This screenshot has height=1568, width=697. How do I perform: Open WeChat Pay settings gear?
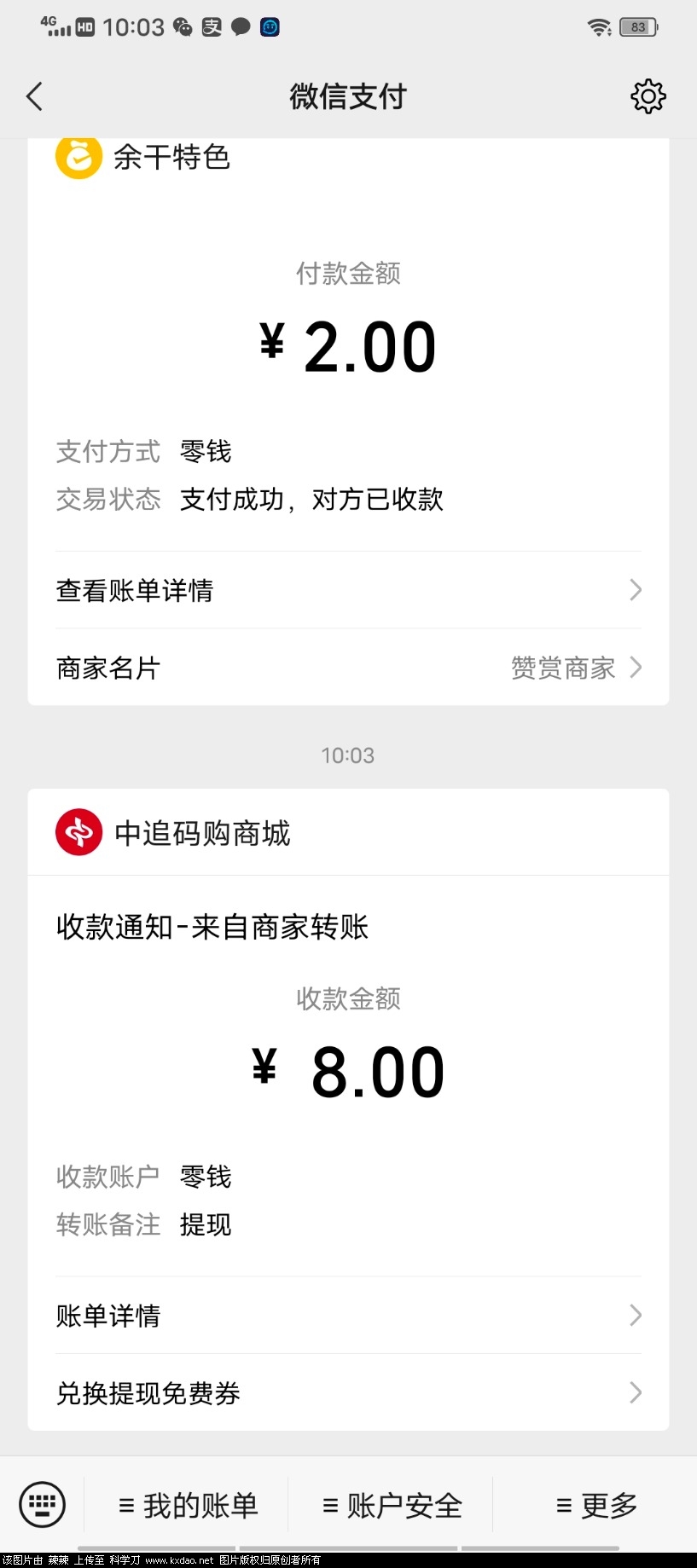tap(648, 96)
